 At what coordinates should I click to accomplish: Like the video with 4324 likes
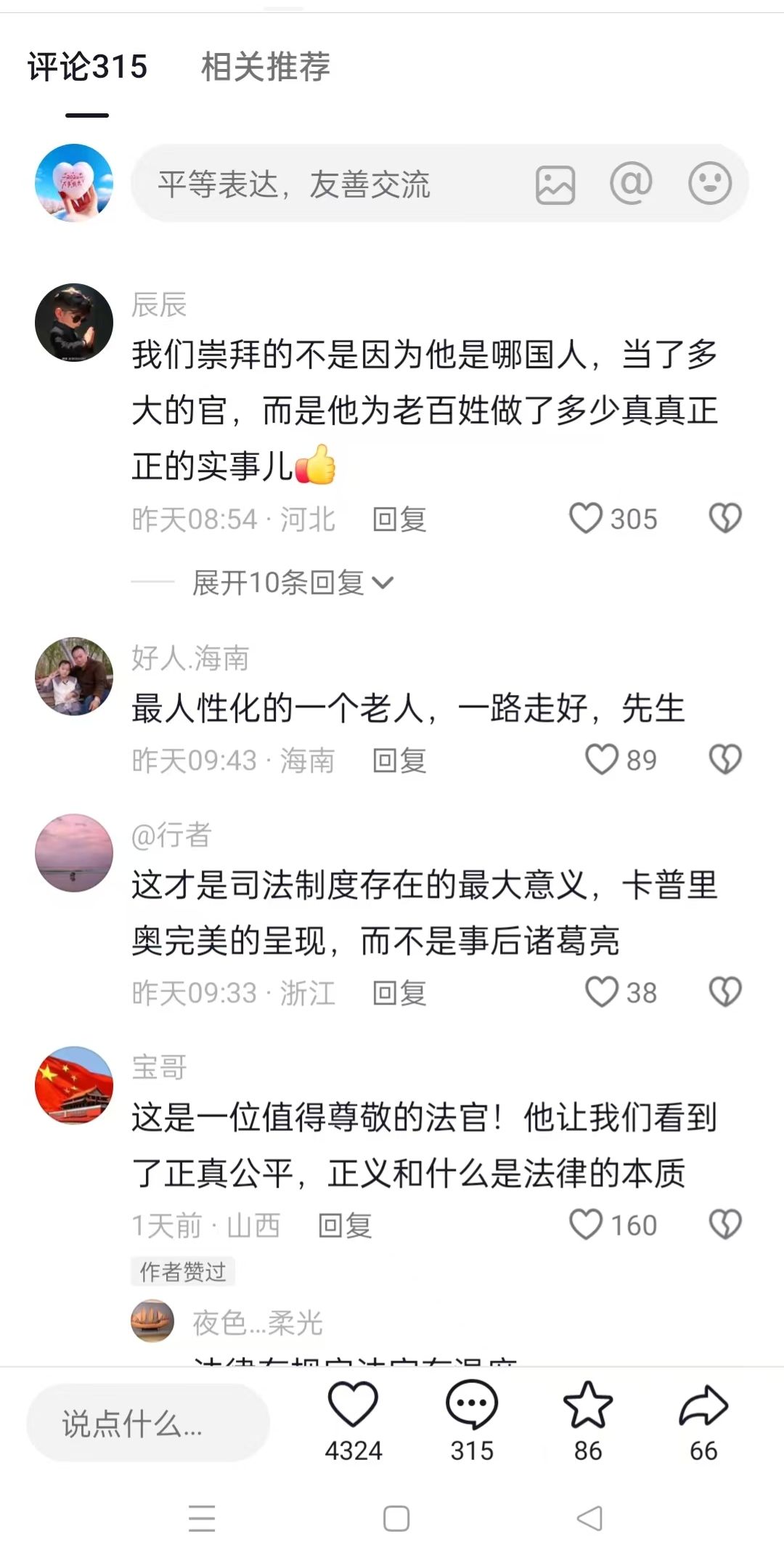pyautogui.click(x=354, y=1407)
